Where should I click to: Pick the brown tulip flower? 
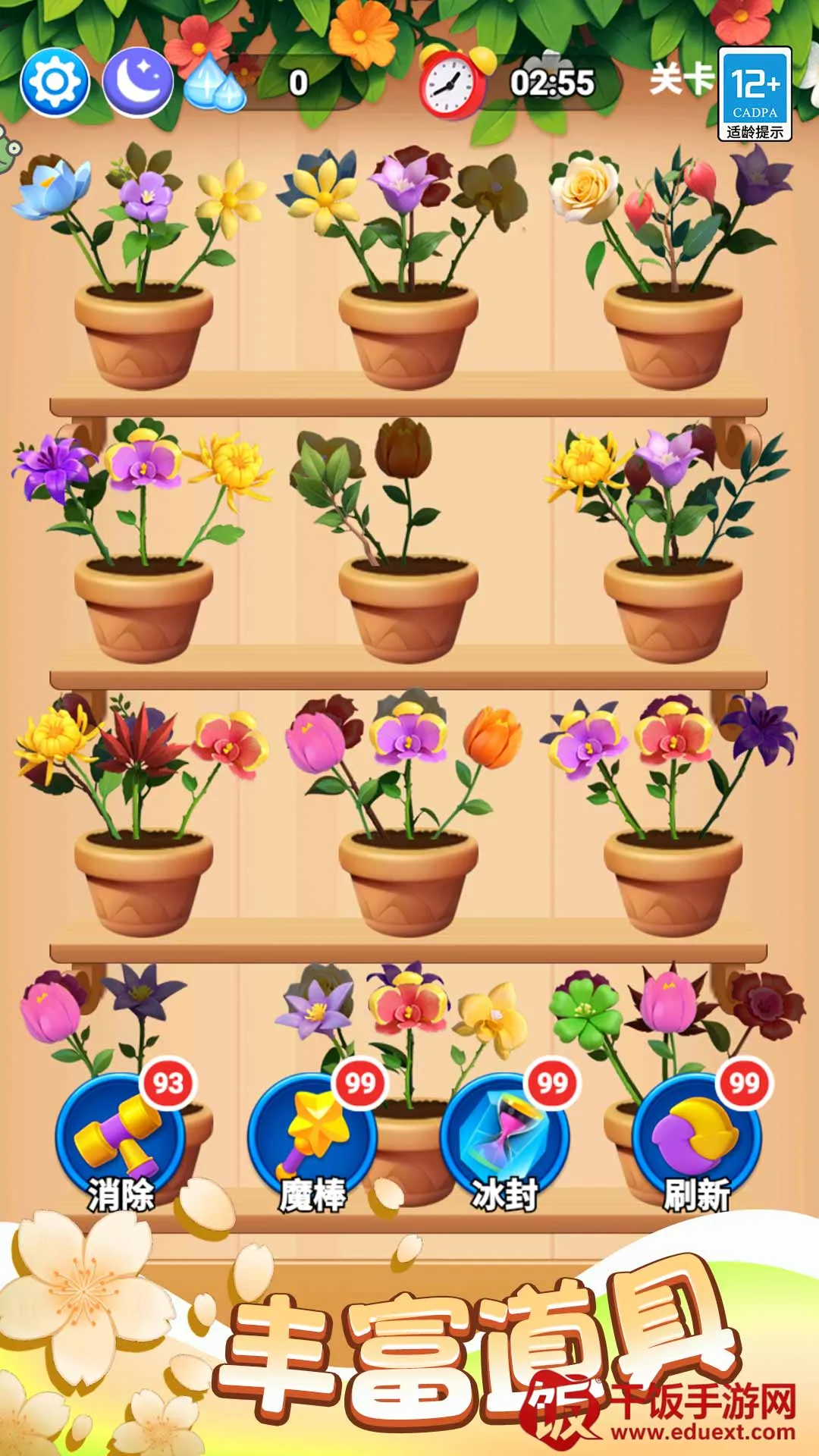tap(403, 450)
